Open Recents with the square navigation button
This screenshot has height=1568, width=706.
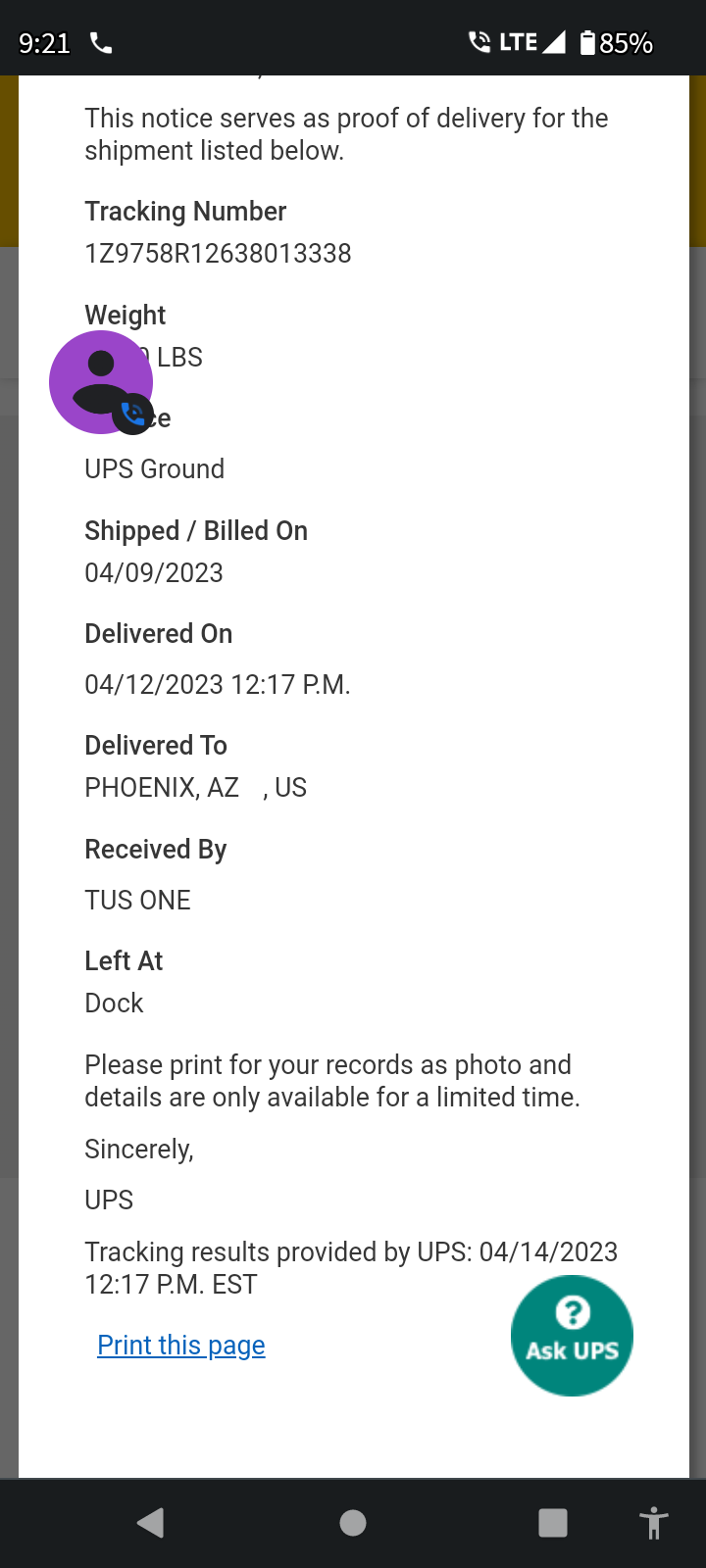point(552,1523)
